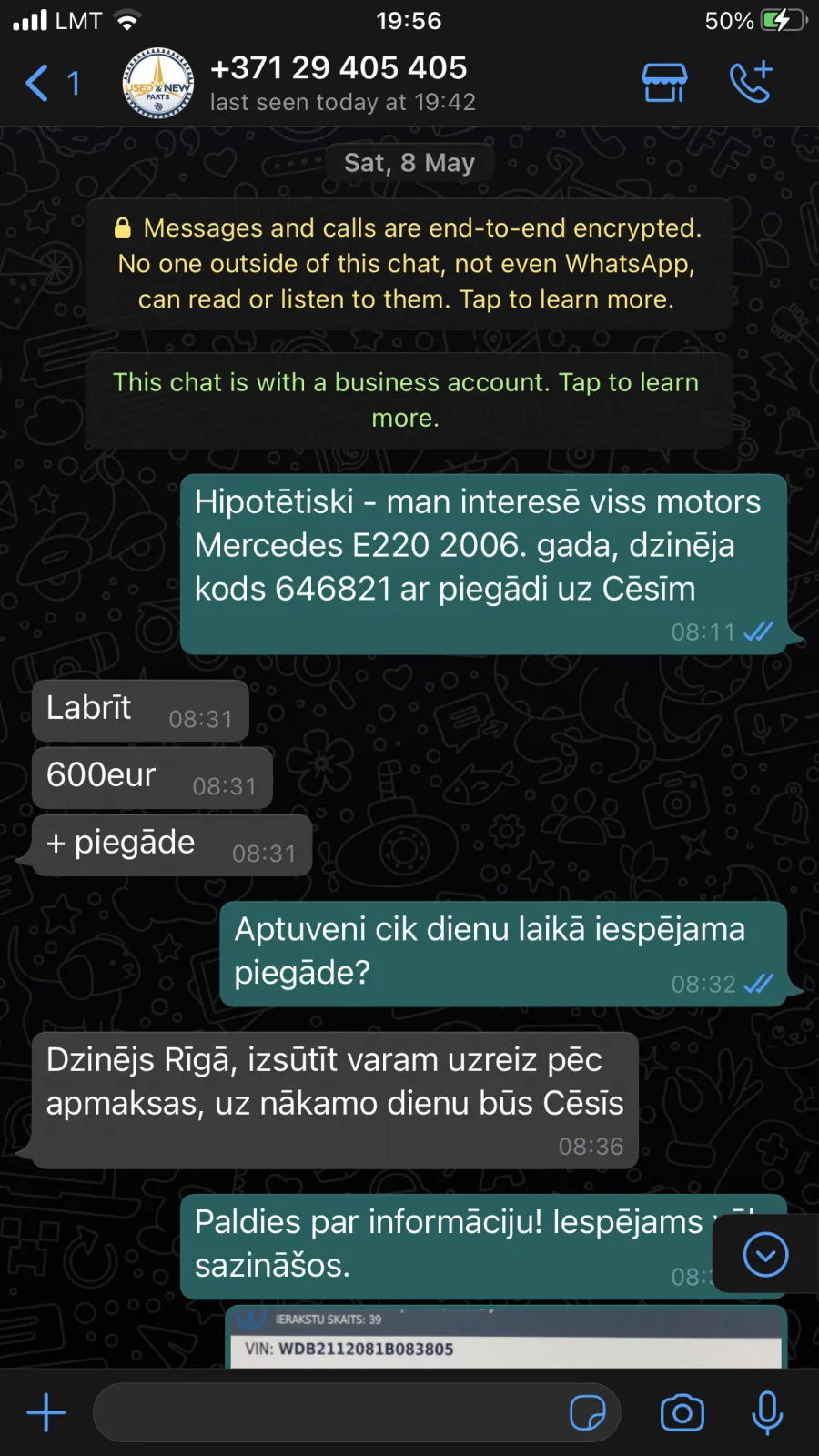The image size is (819, 1456).
Task: Jump to the latest message arrow
Action: (x=765, y=1255)
